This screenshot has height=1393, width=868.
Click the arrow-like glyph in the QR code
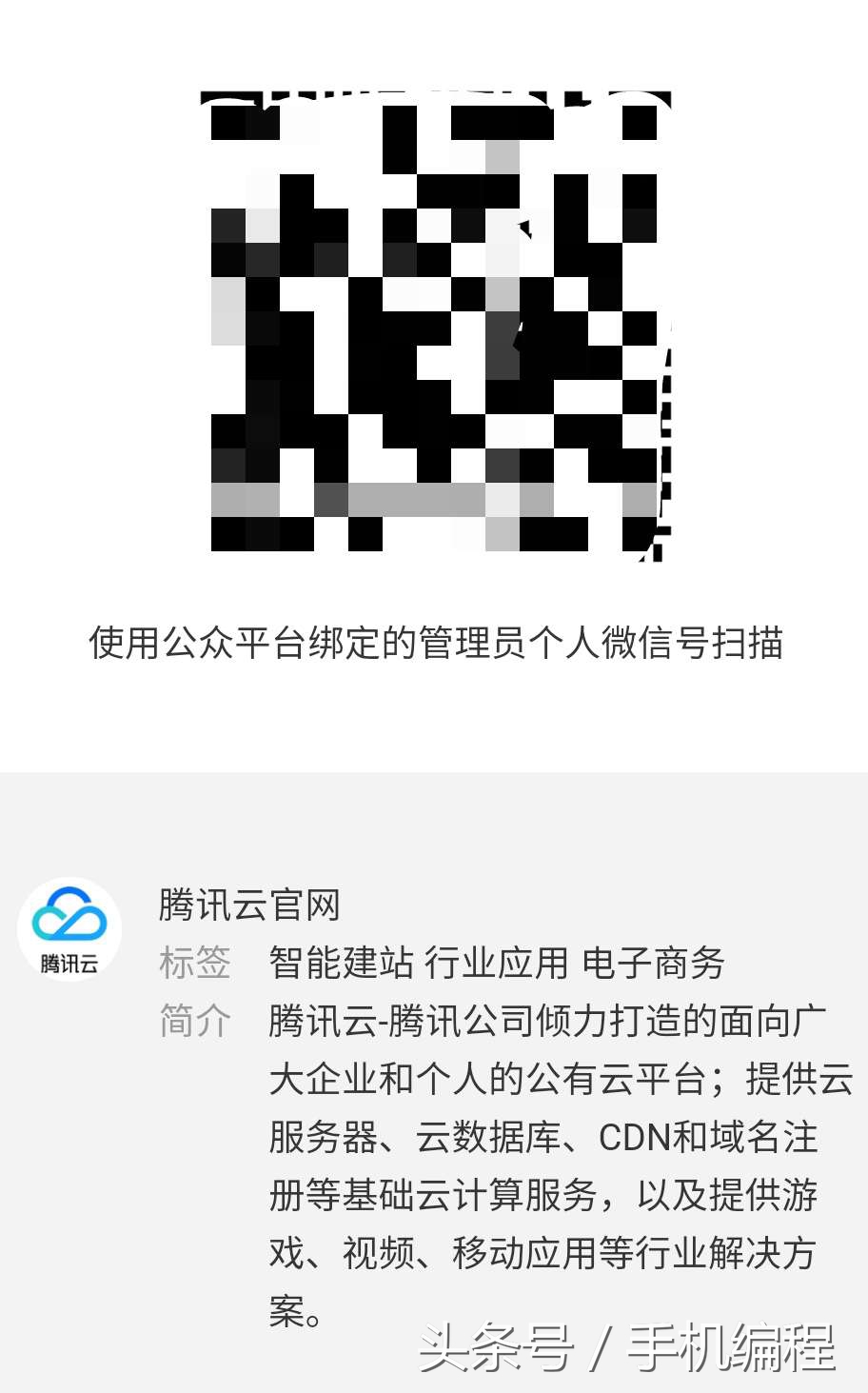coord(525,227)
